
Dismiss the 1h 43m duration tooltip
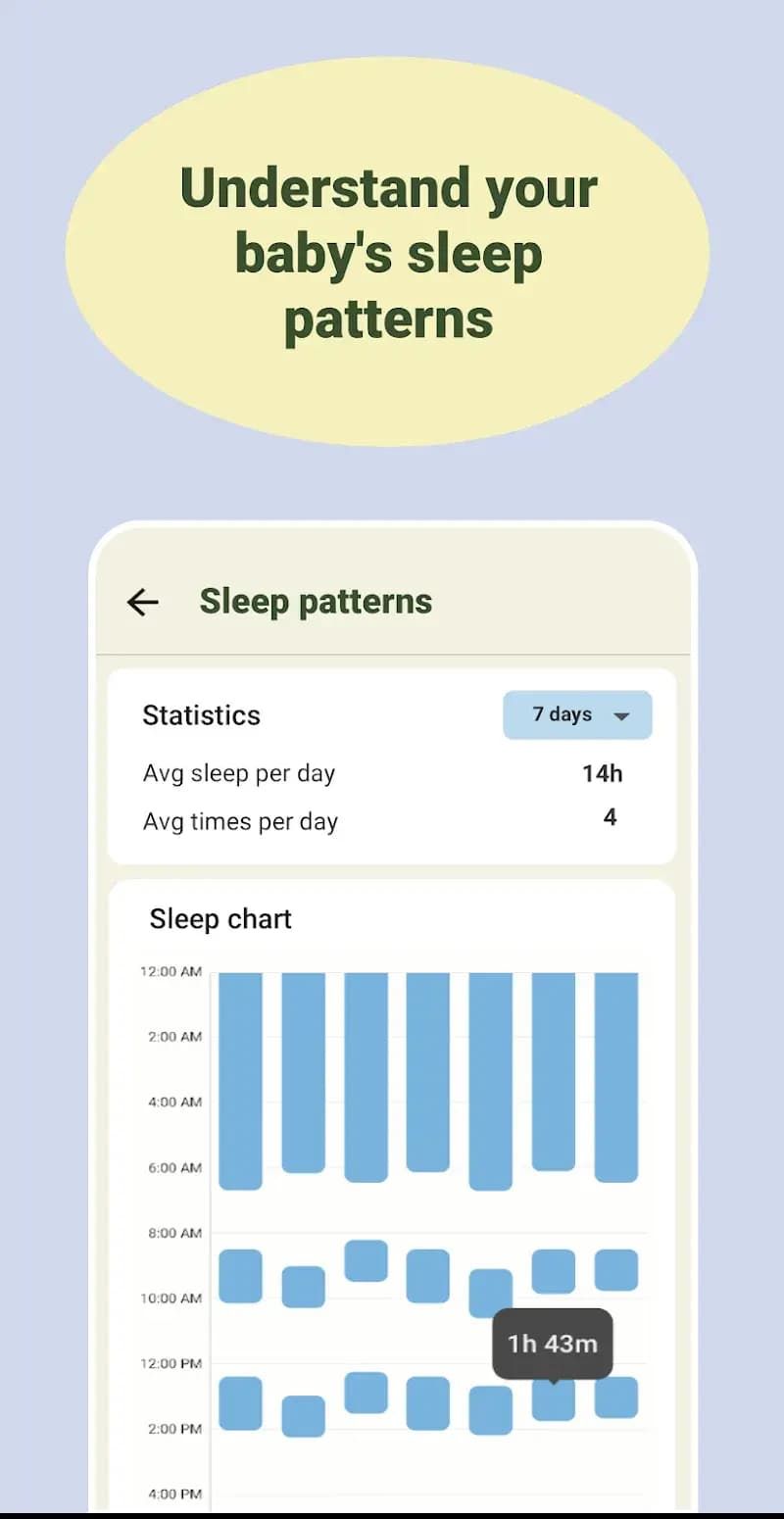point(552,1344)
